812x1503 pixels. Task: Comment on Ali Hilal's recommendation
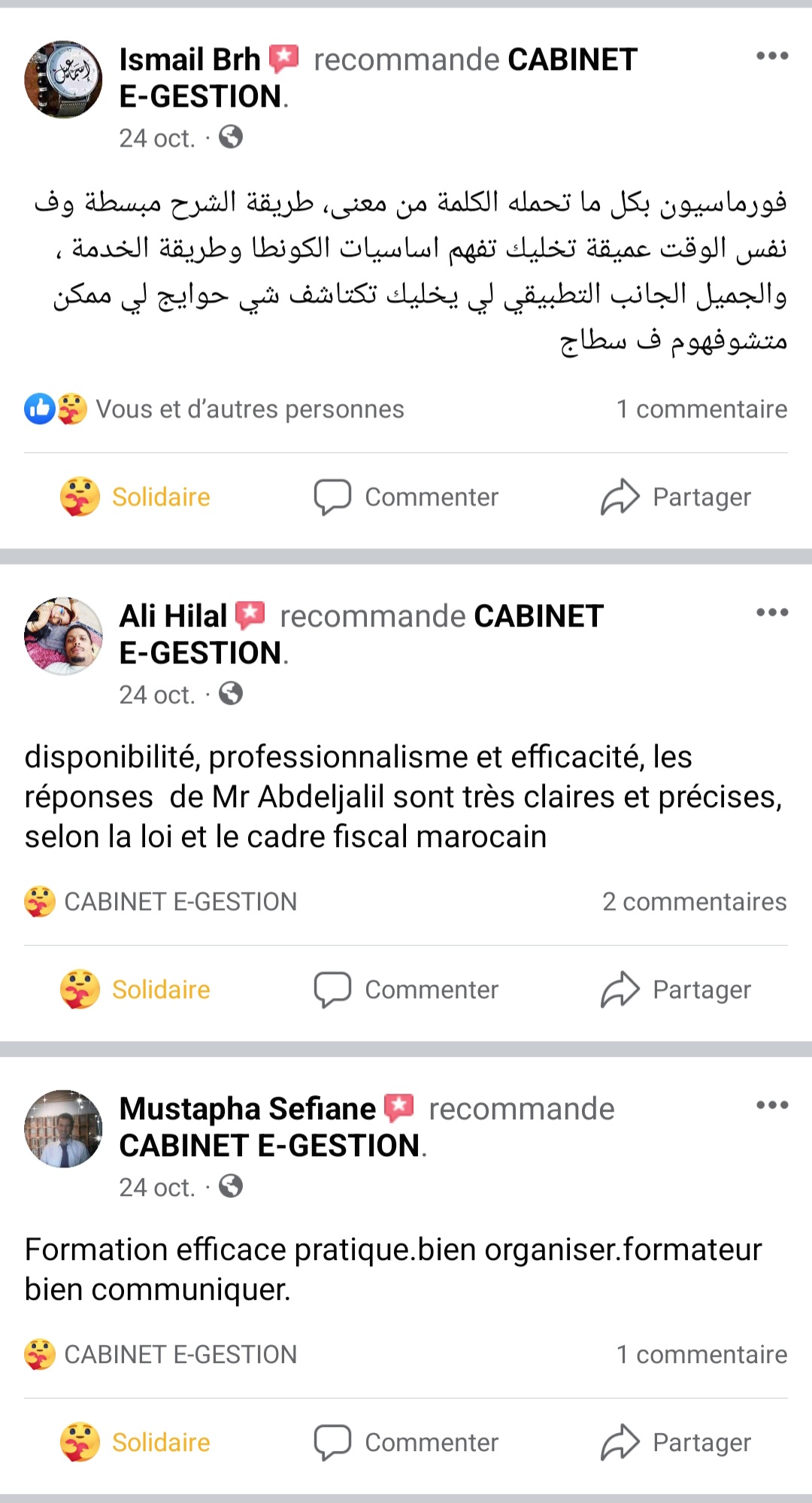pos(406,990)
